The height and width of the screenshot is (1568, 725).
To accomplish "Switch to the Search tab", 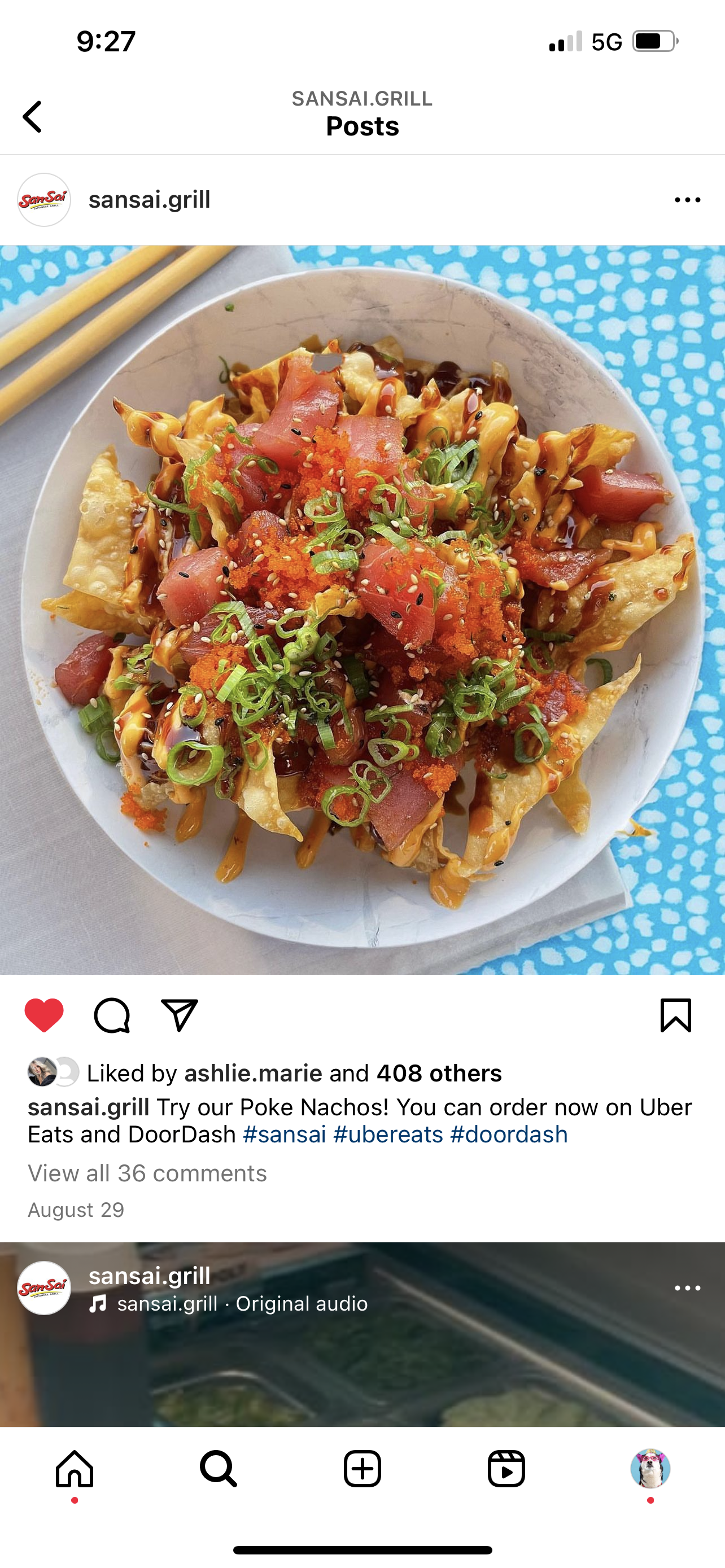I will (218, 1468).
